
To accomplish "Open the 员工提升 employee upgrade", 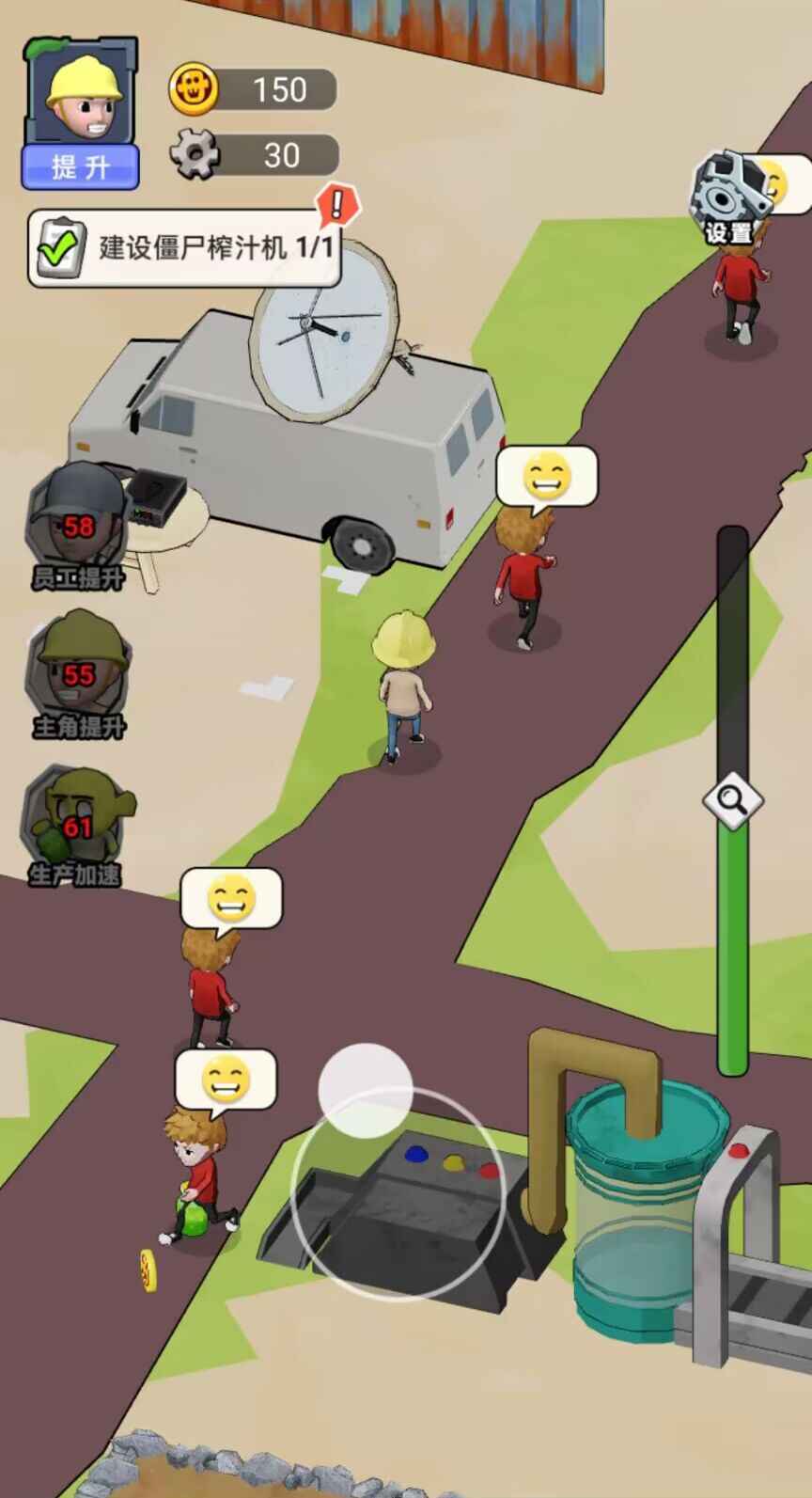I will (x=77, y=527).
